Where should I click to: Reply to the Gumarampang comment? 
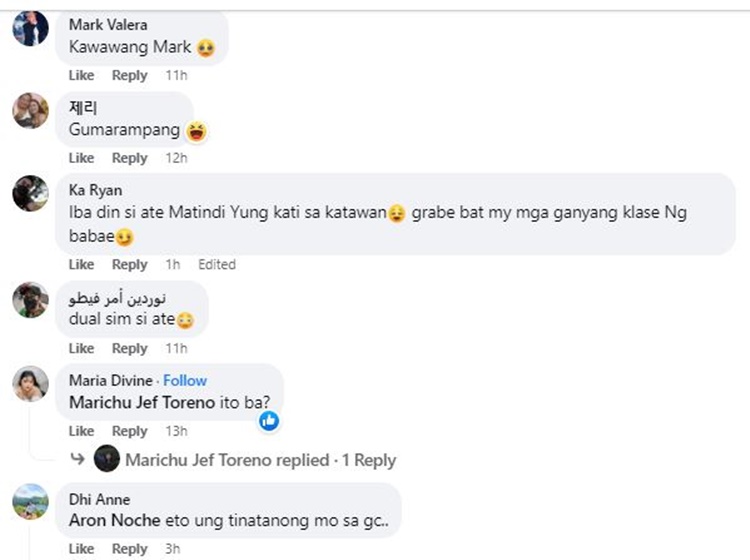[x=129, y=158]
